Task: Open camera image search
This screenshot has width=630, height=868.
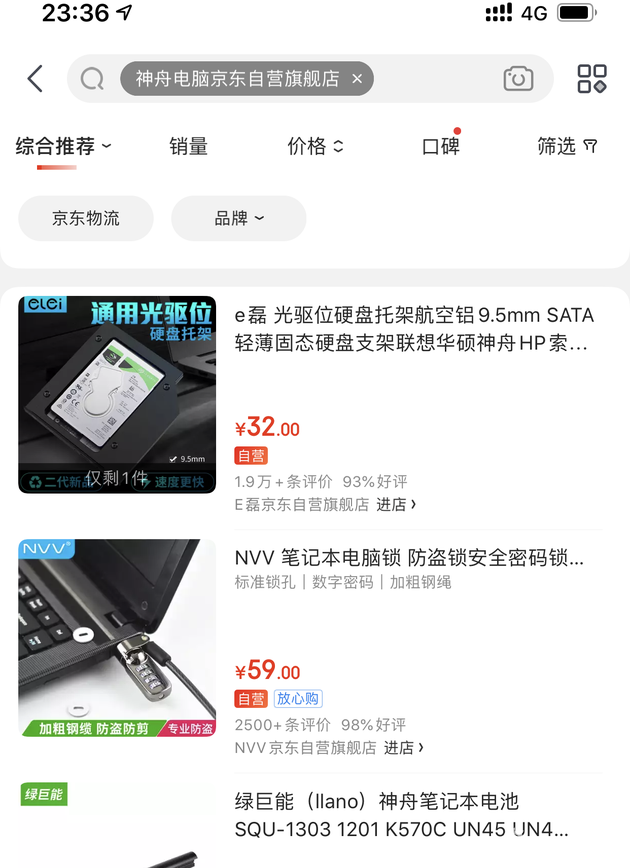Action: (x=518, y=79)
